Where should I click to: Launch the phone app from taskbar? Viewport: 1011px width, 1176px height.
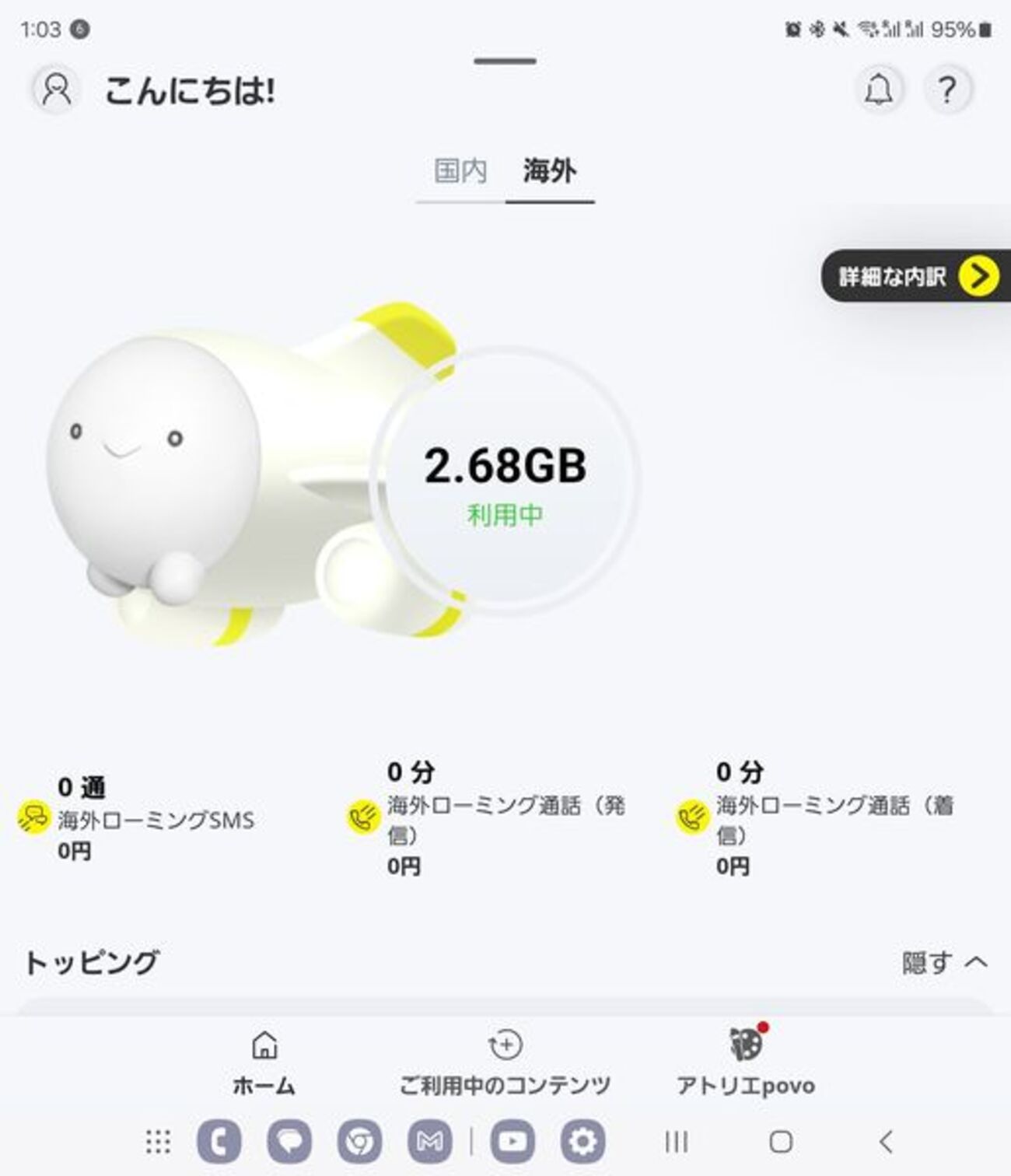point(219,1142)
